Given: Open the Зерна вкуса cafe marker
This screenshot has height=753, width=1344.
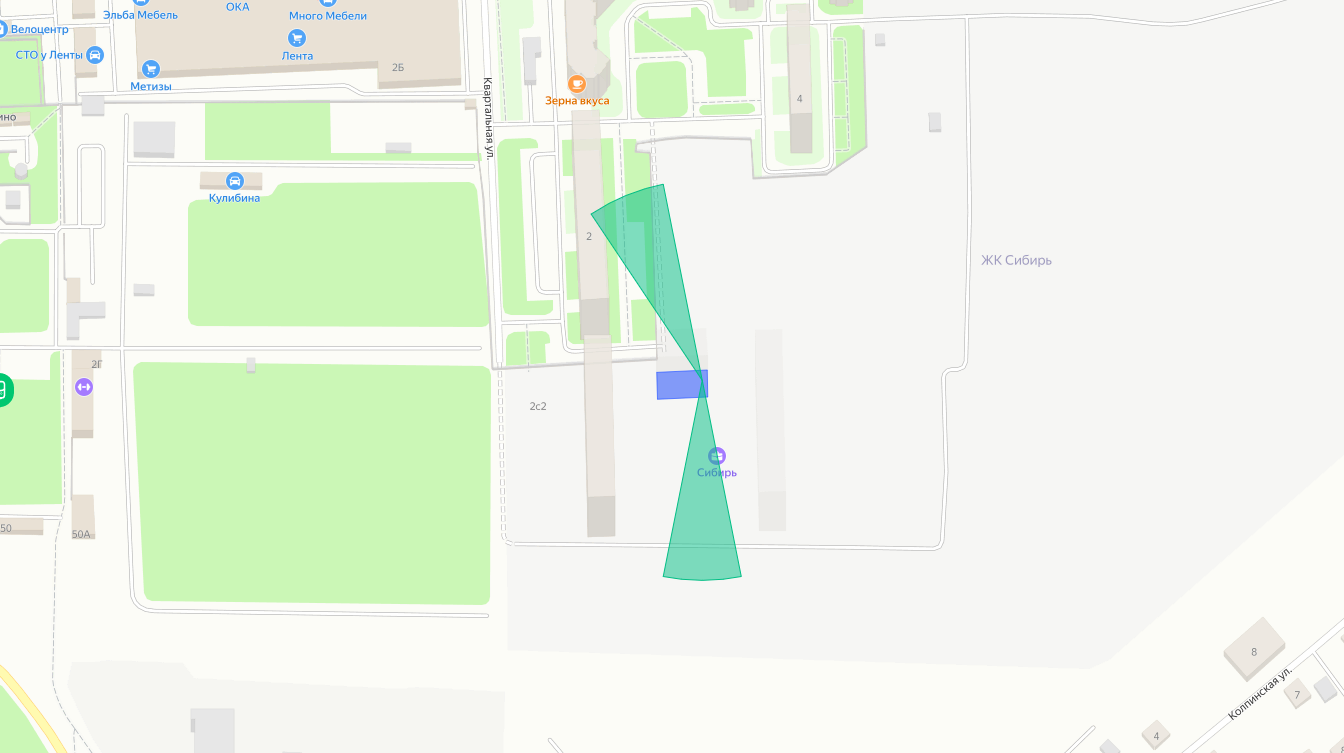Looking at the screenshot, I should coord(576,84).
